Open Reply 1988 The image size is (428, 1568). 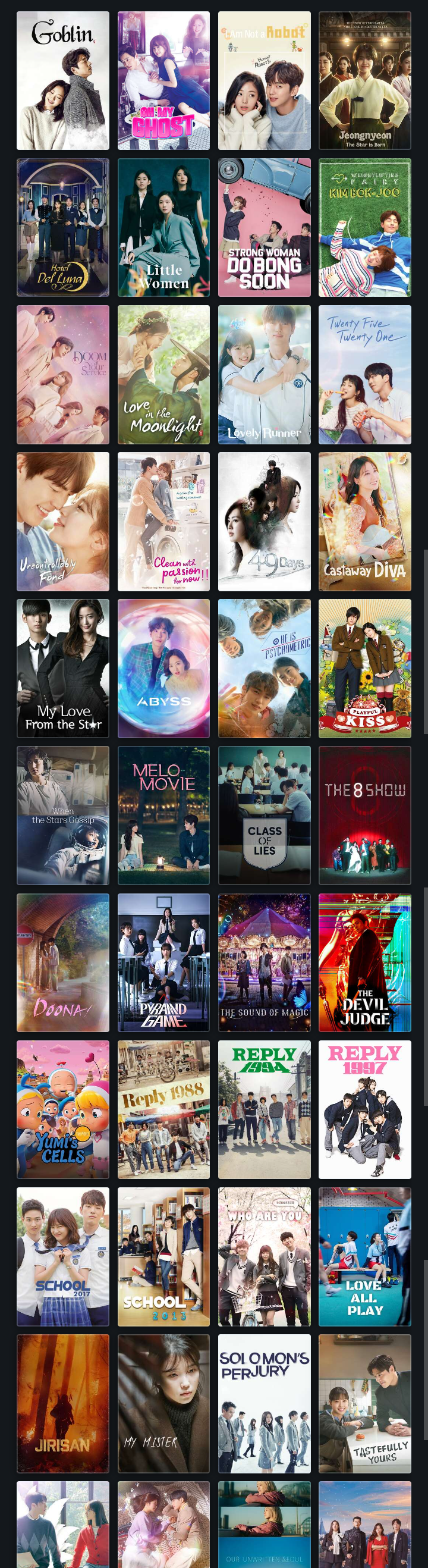(163, 1109)
